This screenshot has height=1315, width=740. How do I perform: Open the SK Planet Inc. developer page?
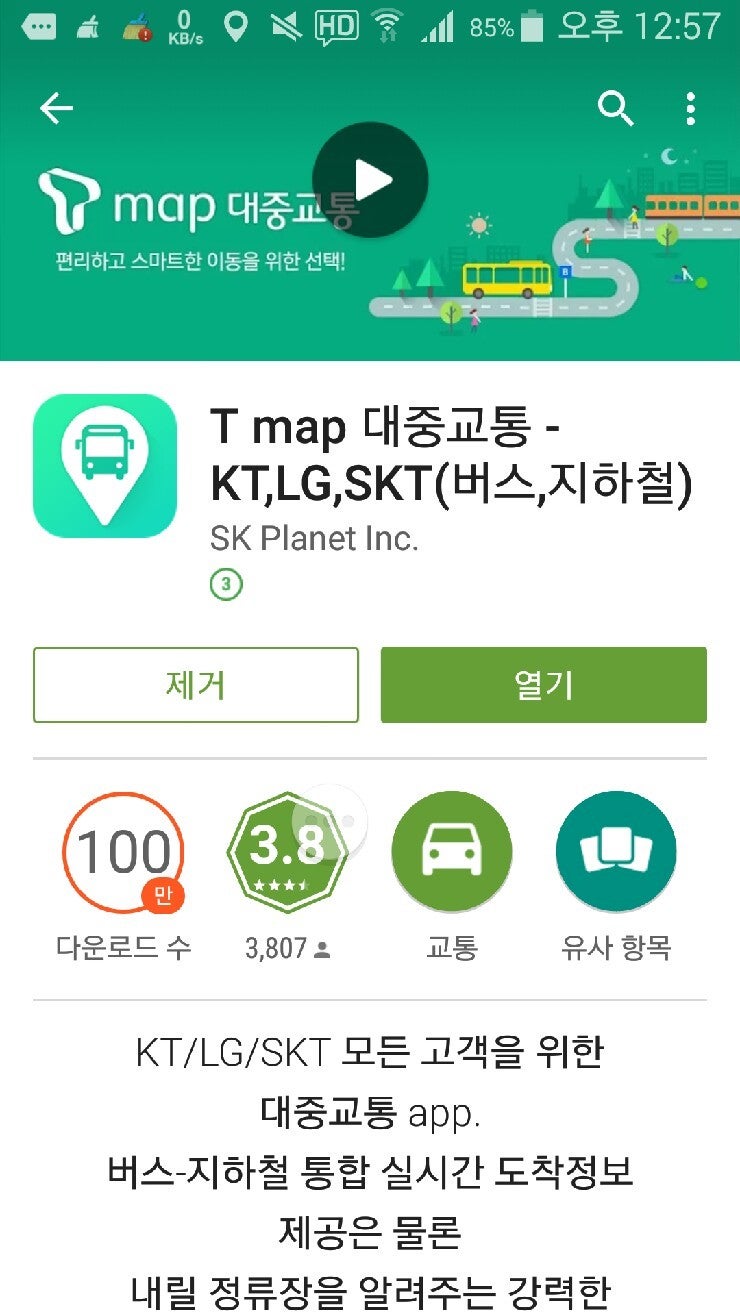314,538
